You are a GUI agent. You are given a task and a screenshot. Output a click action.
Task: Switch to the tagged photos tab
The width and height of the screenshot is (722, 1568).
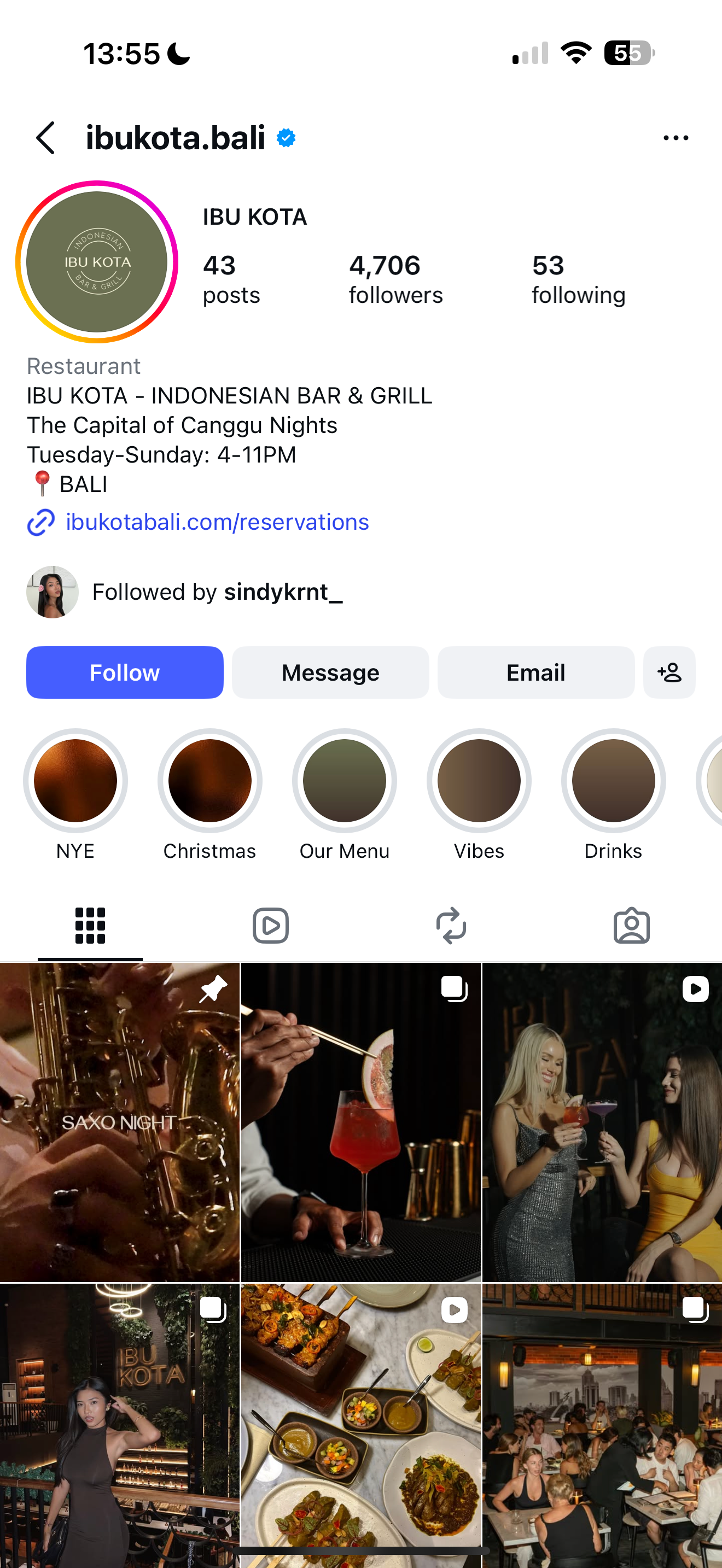(631, 926)
